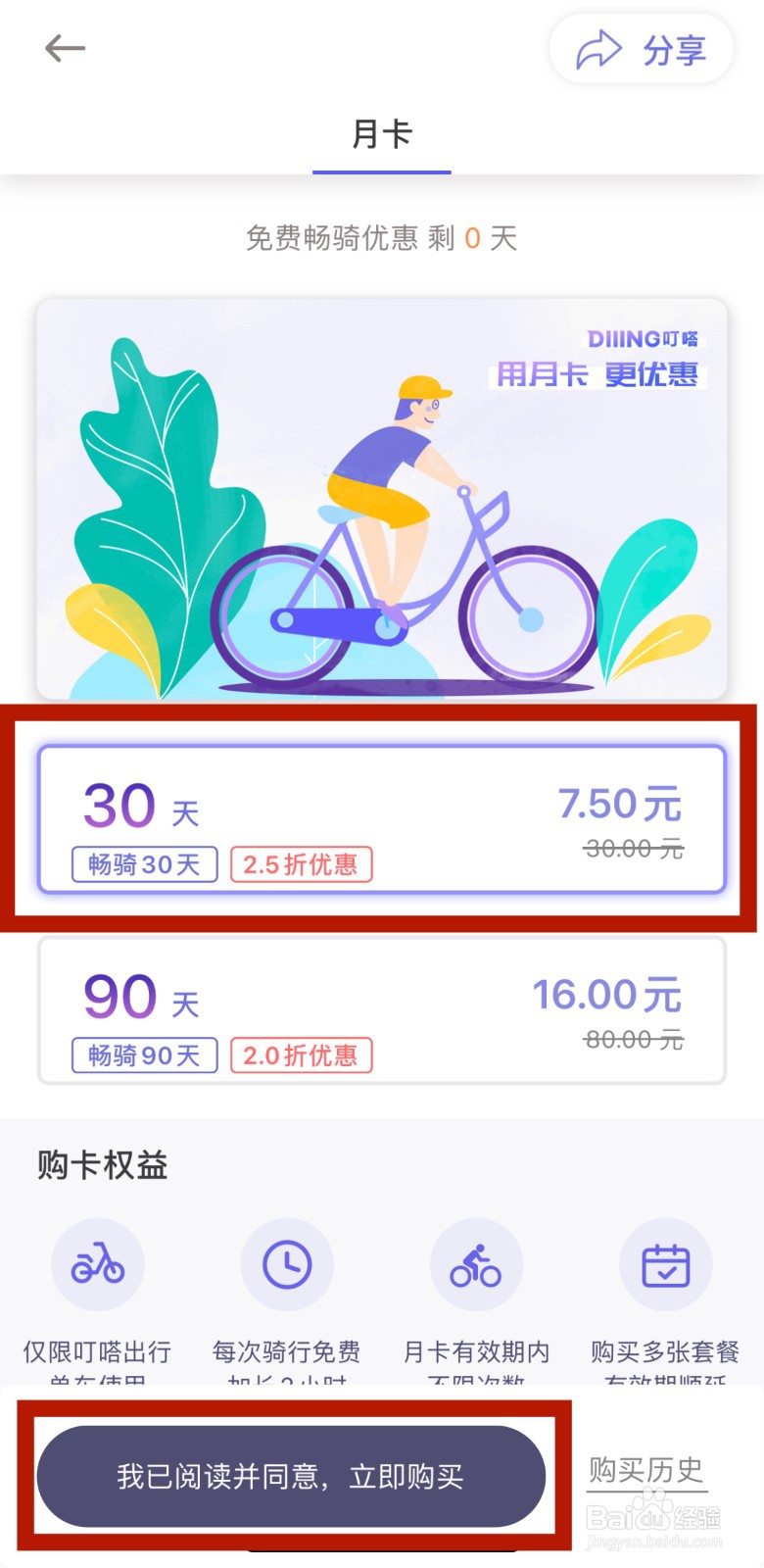
Task: Click the clock icon for 每次骑行免费
Action: coord(287,1264)
